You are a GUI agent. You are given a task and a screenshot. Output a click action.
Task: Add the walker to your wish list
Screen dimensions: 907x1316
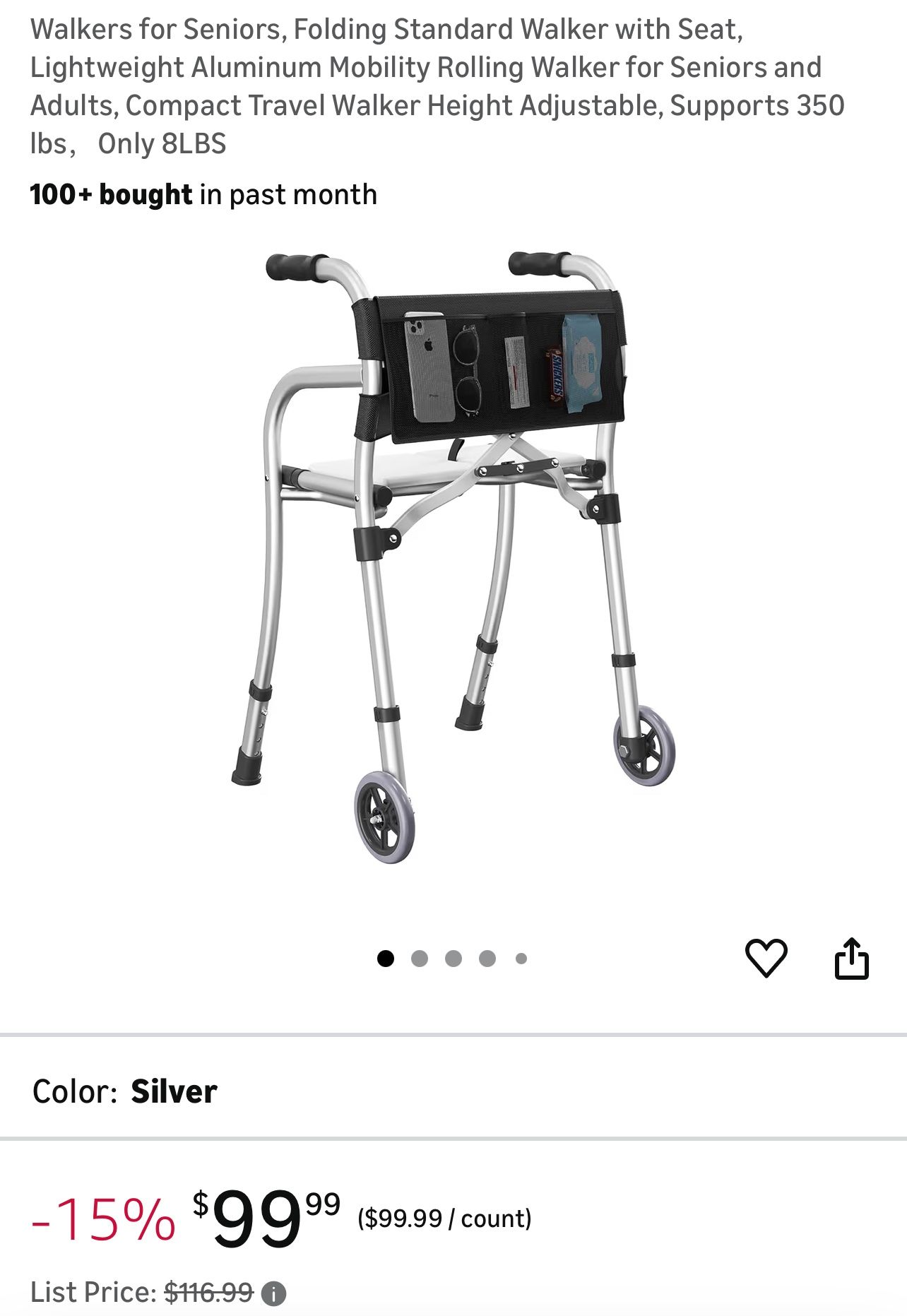pos(766,959)
